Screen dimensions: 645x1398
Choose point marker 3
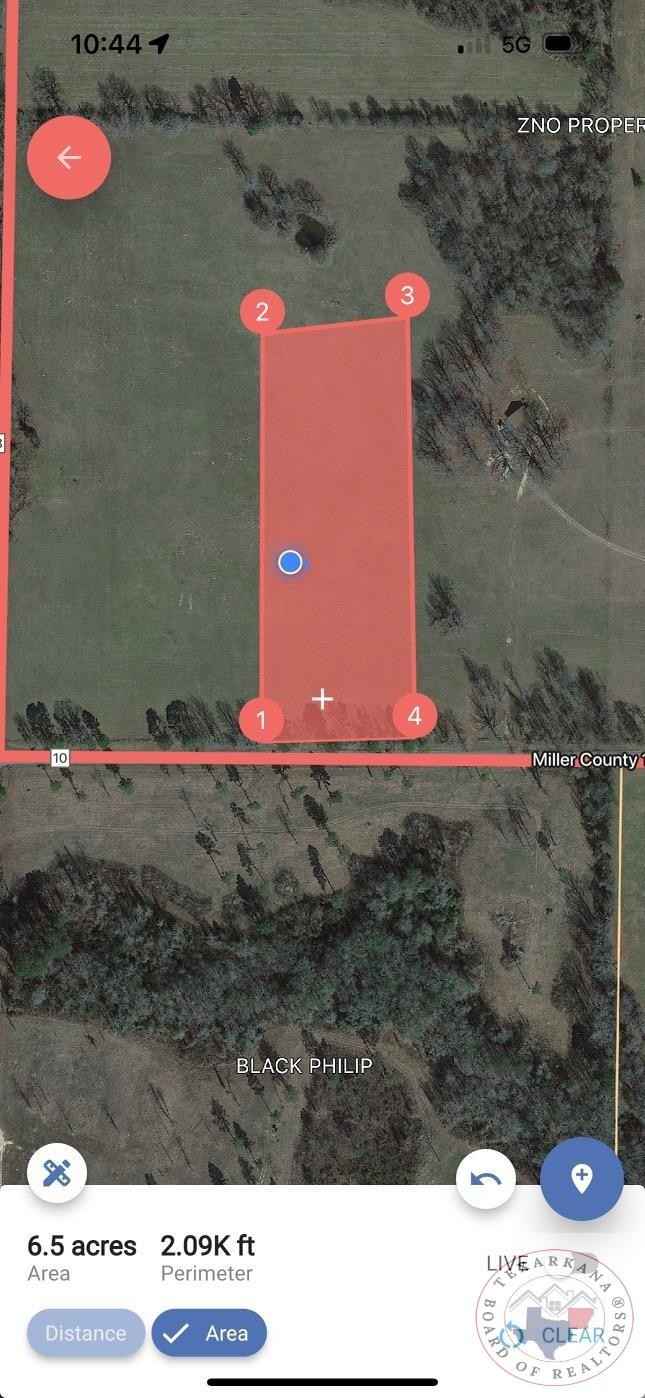(x=407, y=296)
